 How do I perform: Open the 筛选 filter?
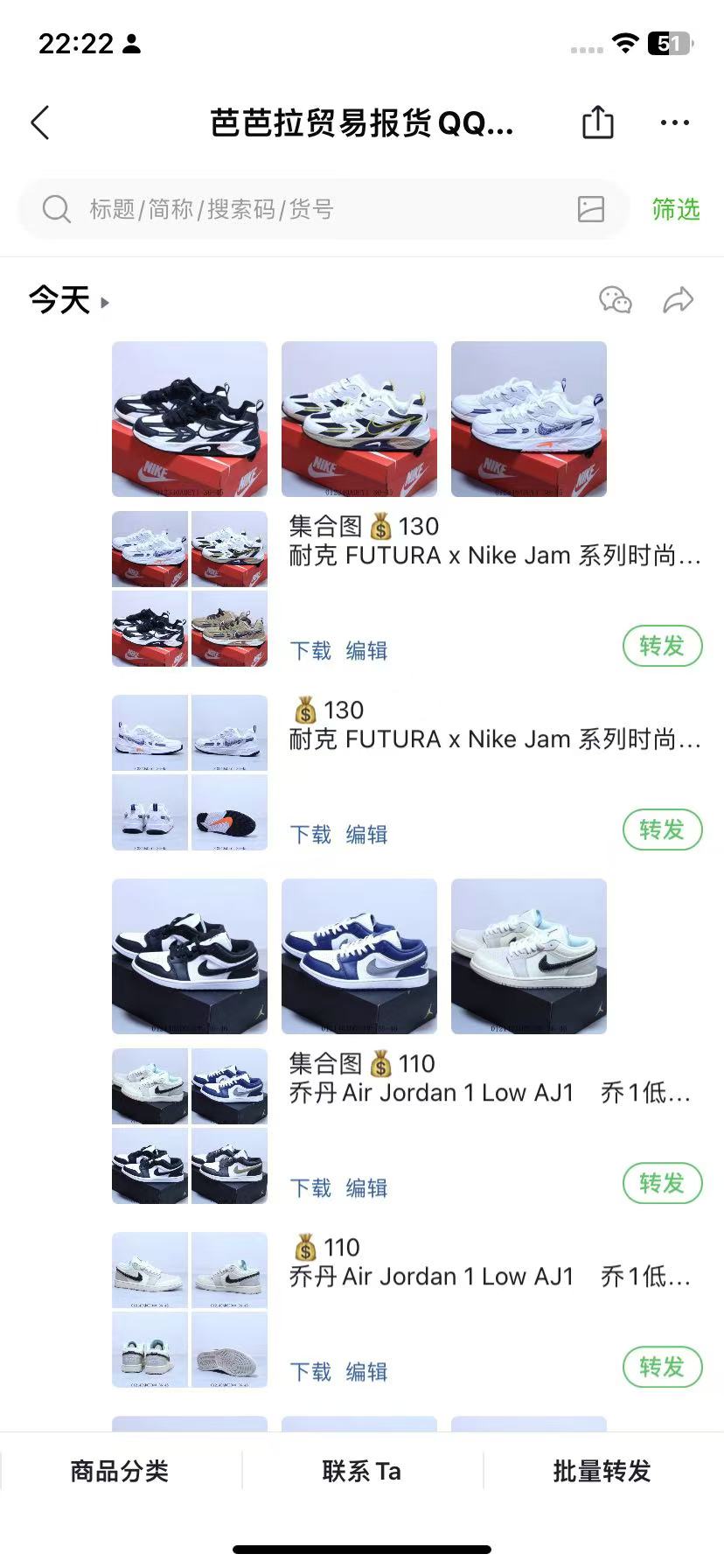(676, 209)
